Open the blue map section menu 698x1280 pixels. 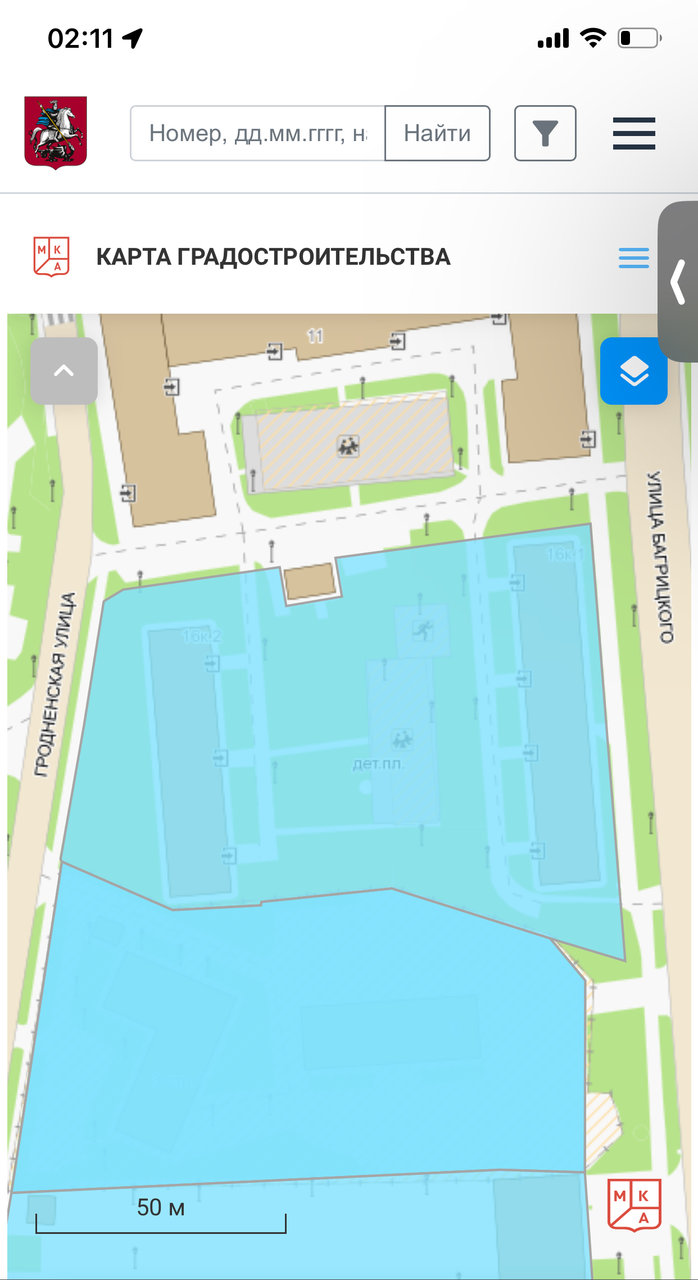click(x=634, y=257)
